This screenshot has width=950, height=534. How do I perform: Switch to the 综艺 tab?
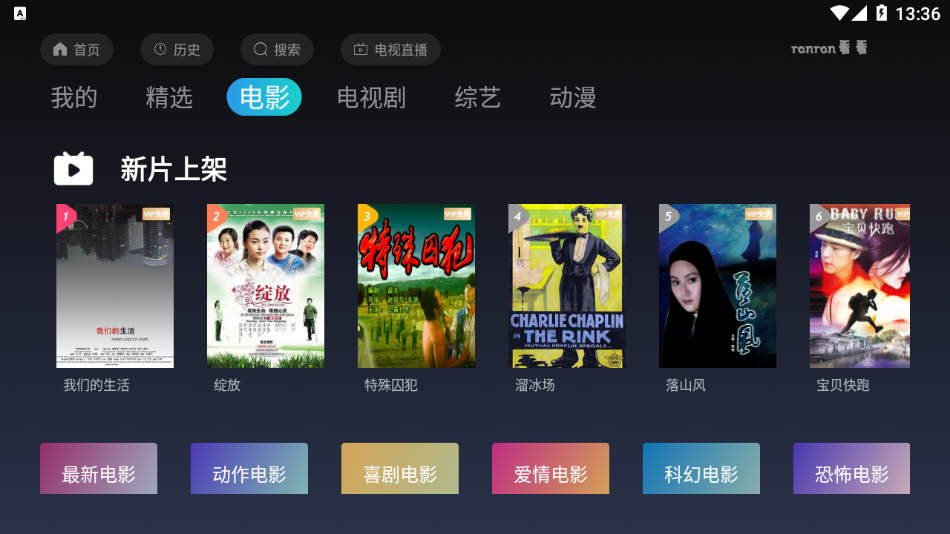click(x=477, y=97)
